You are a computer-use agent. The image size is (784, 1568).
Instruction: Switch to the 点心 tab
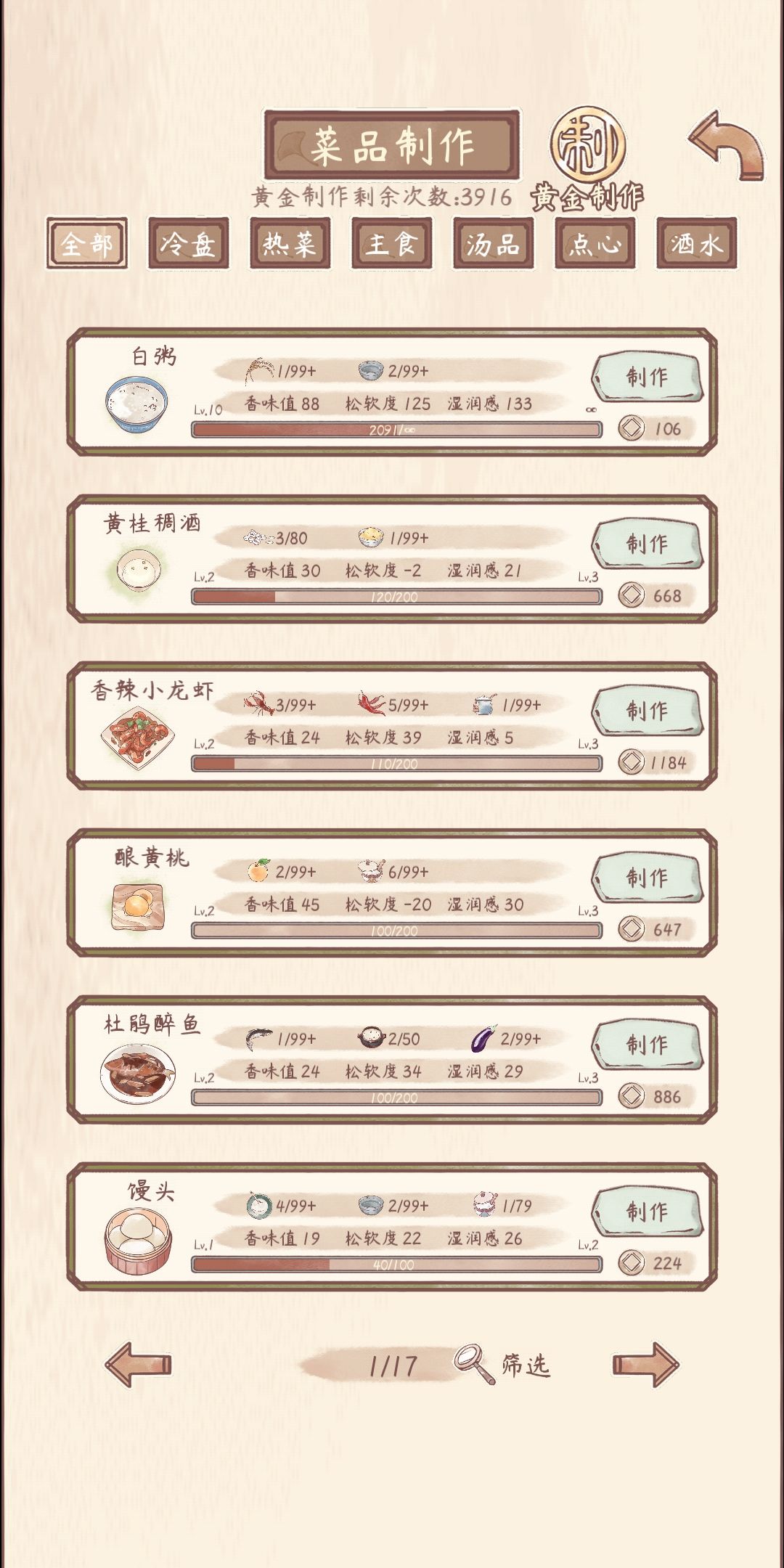(595, 244)
